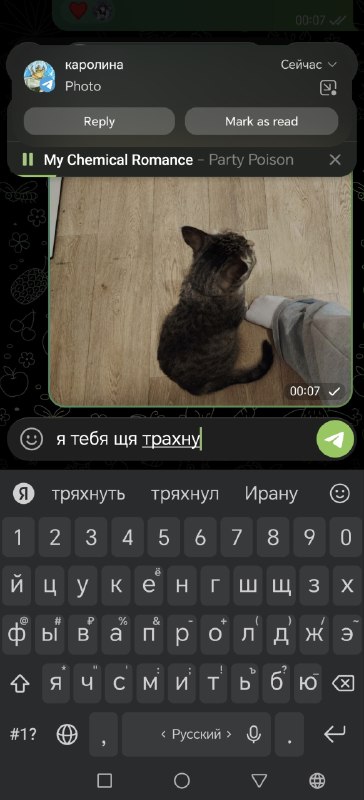Choose the keyboard suggestion тряхнул
Viewport: 364px width, 800px height.
click(185, 494)
